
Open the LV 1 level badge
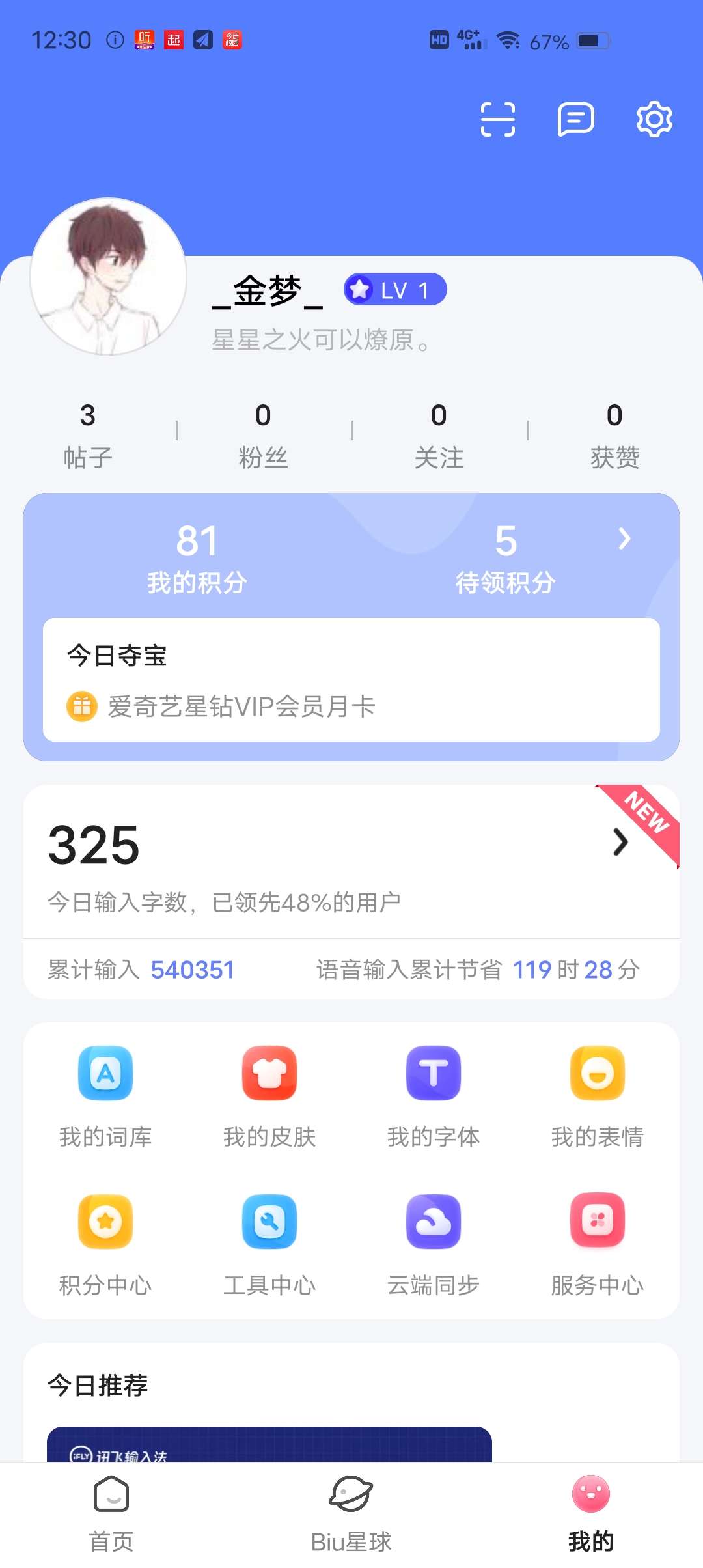(x=395, y=290)
